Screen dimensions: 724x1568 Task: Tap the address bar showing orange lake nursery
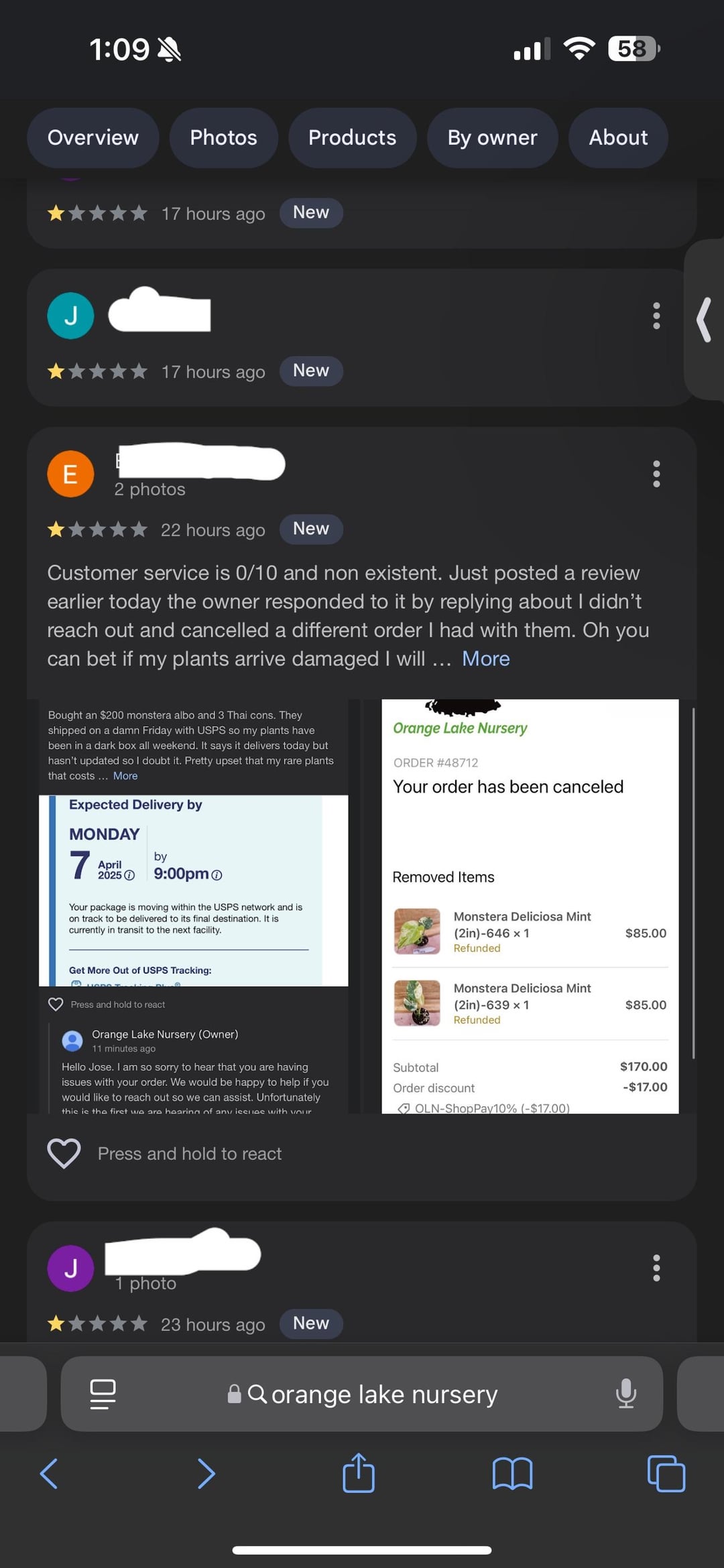[384, 1394]
